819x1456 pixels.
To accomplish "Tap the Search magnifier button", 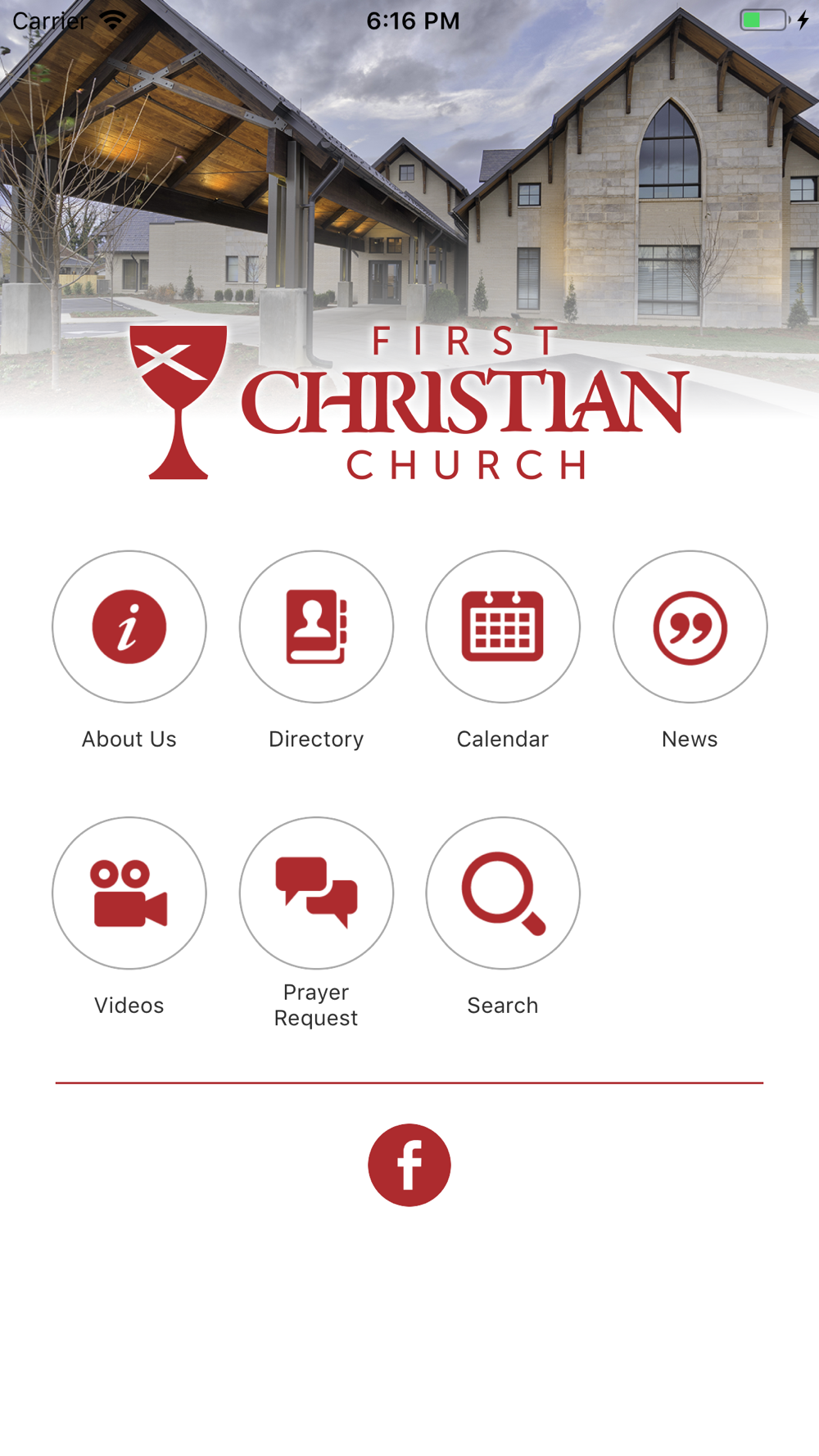I will (503, 893).
